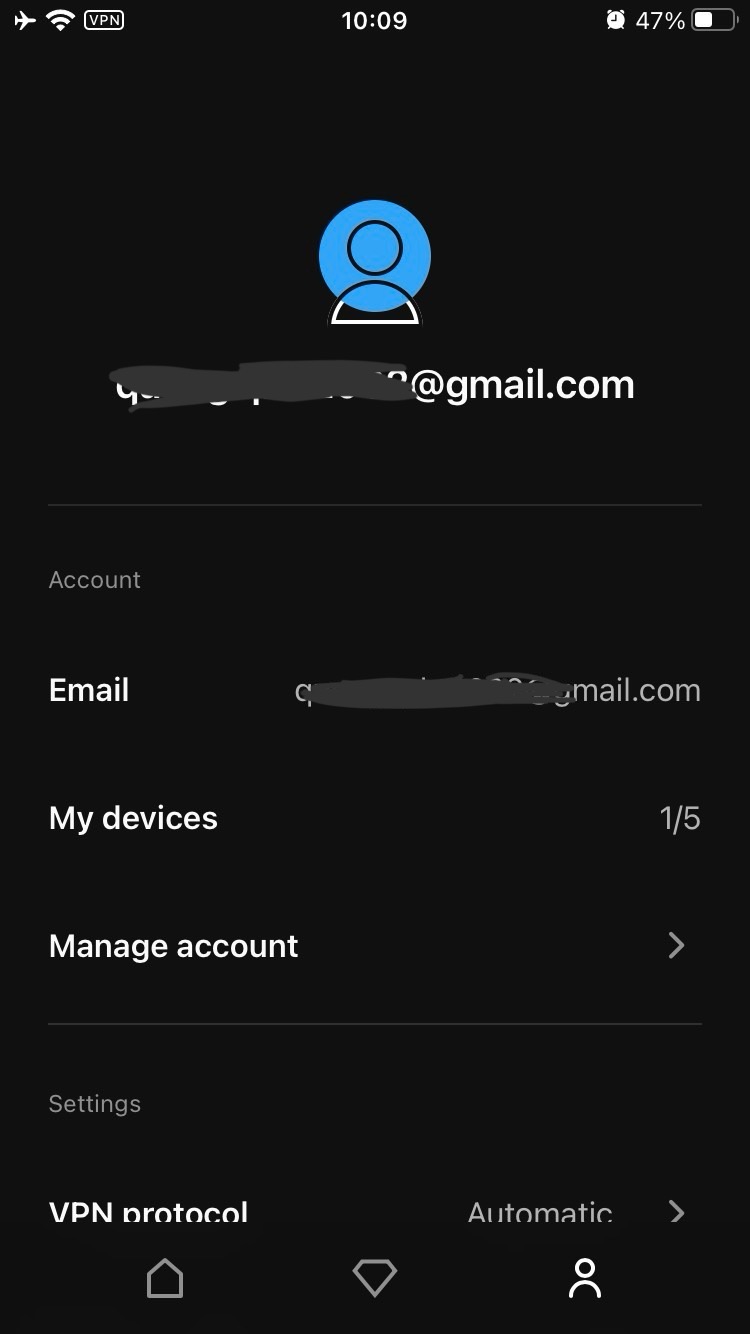Switch to the home tab

[x=165, y=1278]
